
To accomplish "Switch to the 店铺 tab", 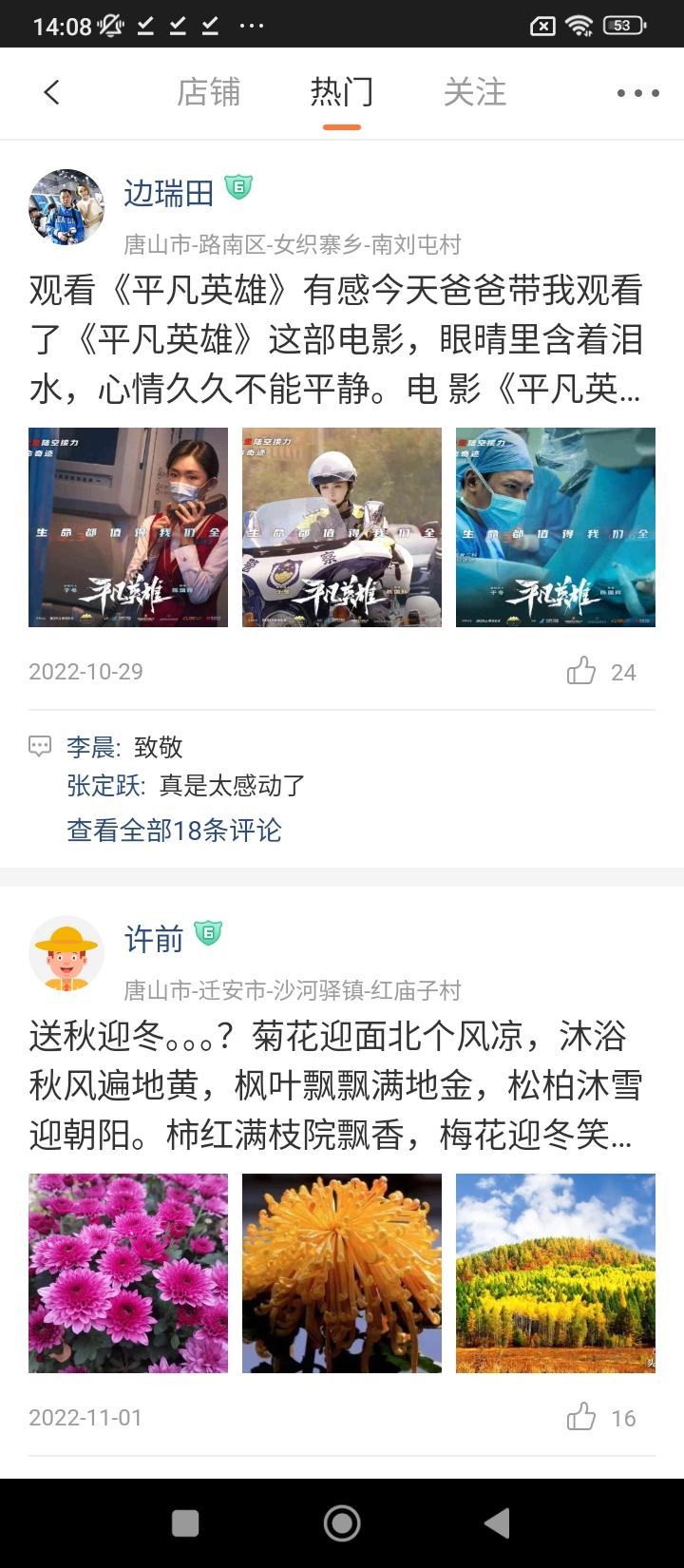I will pos(208,92).
